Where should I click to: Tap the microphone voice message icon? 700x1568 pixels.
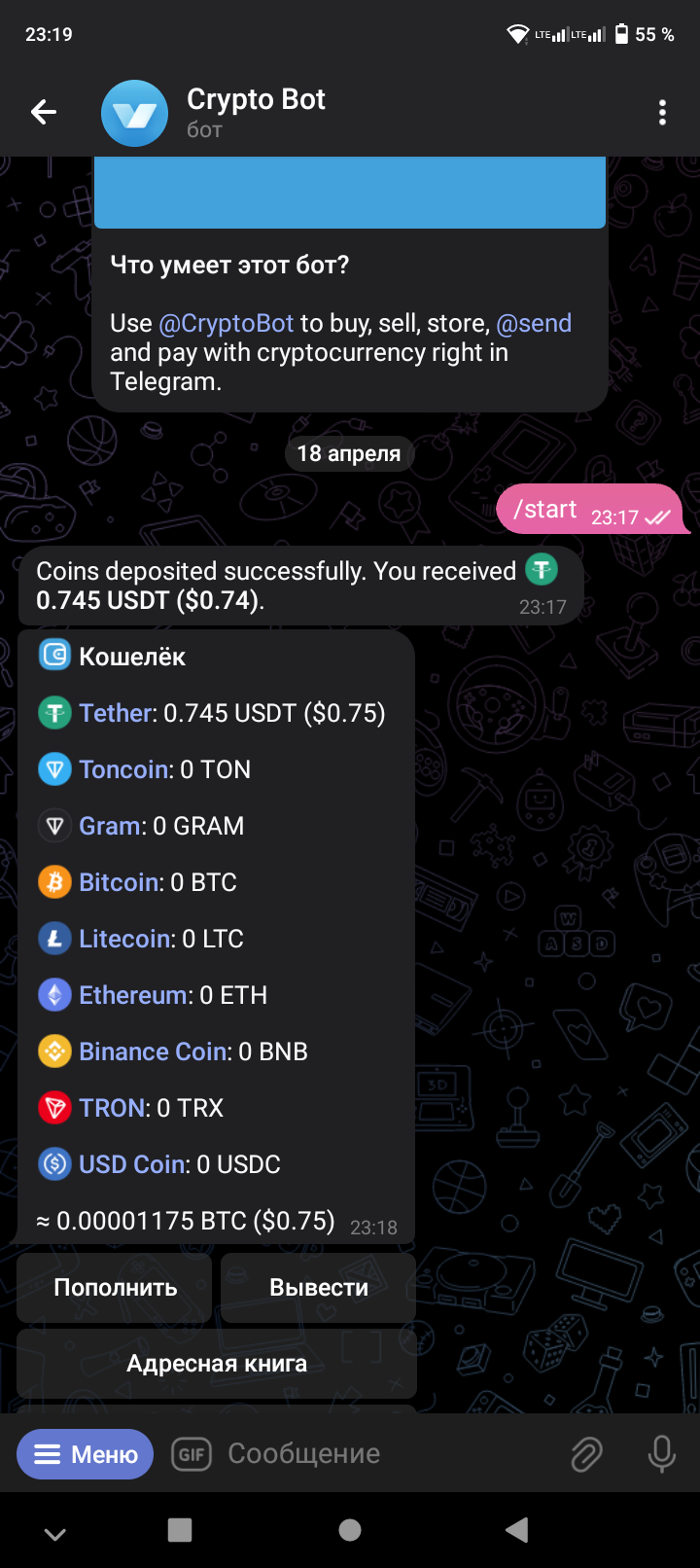[662, 1454]
